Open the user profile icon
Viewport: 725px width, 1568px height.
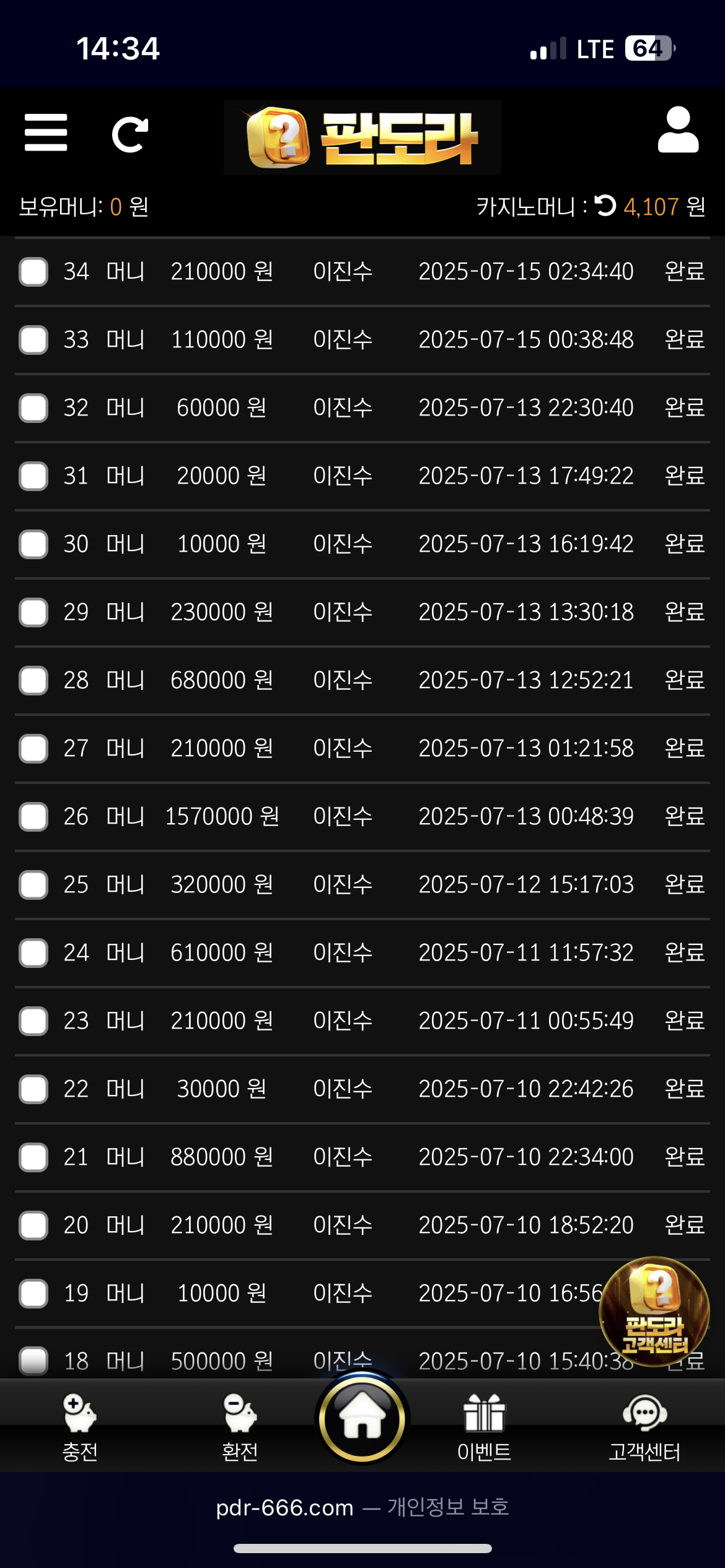coord(678,130)
